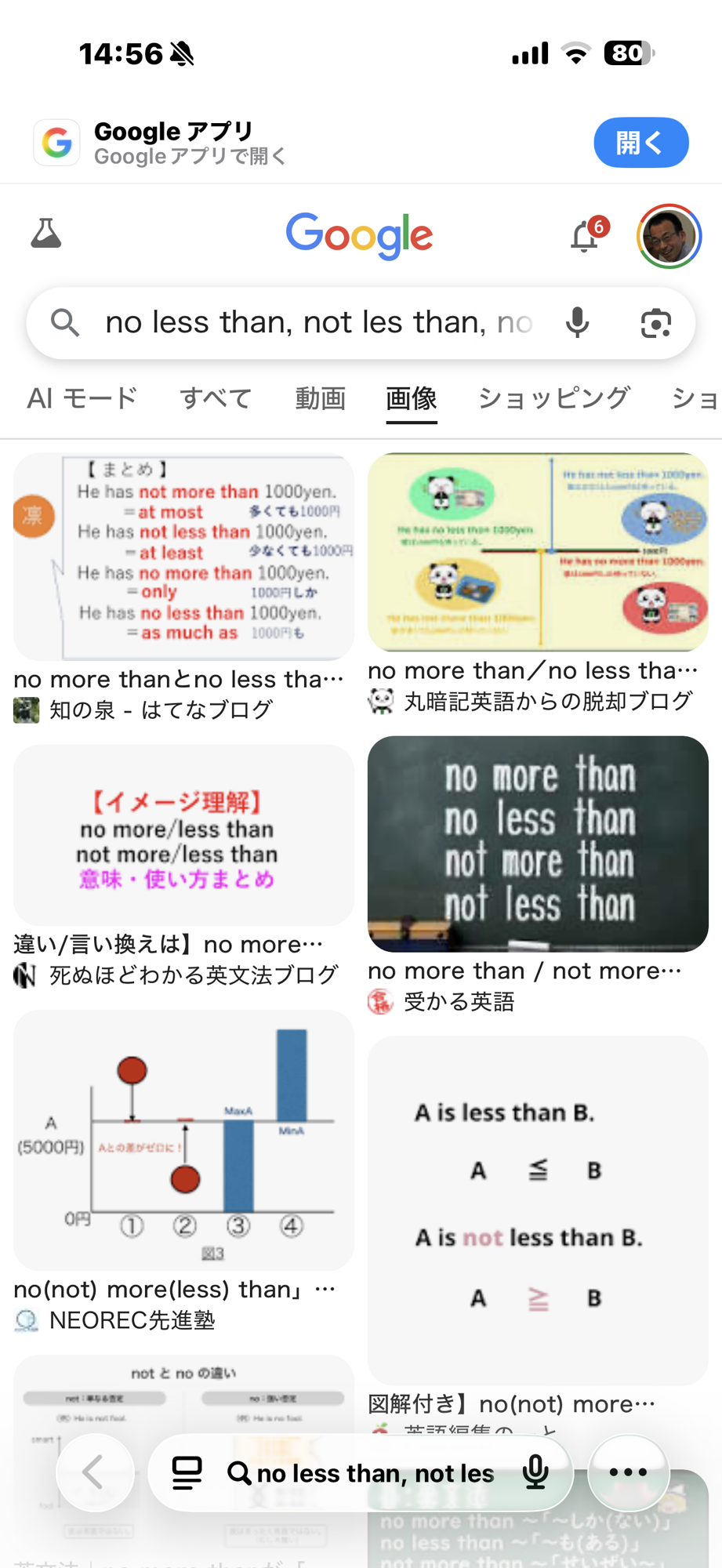Open the 受かる英語 blackboard image
This screenshot has height=1568, width=722.
pos(538,844)
